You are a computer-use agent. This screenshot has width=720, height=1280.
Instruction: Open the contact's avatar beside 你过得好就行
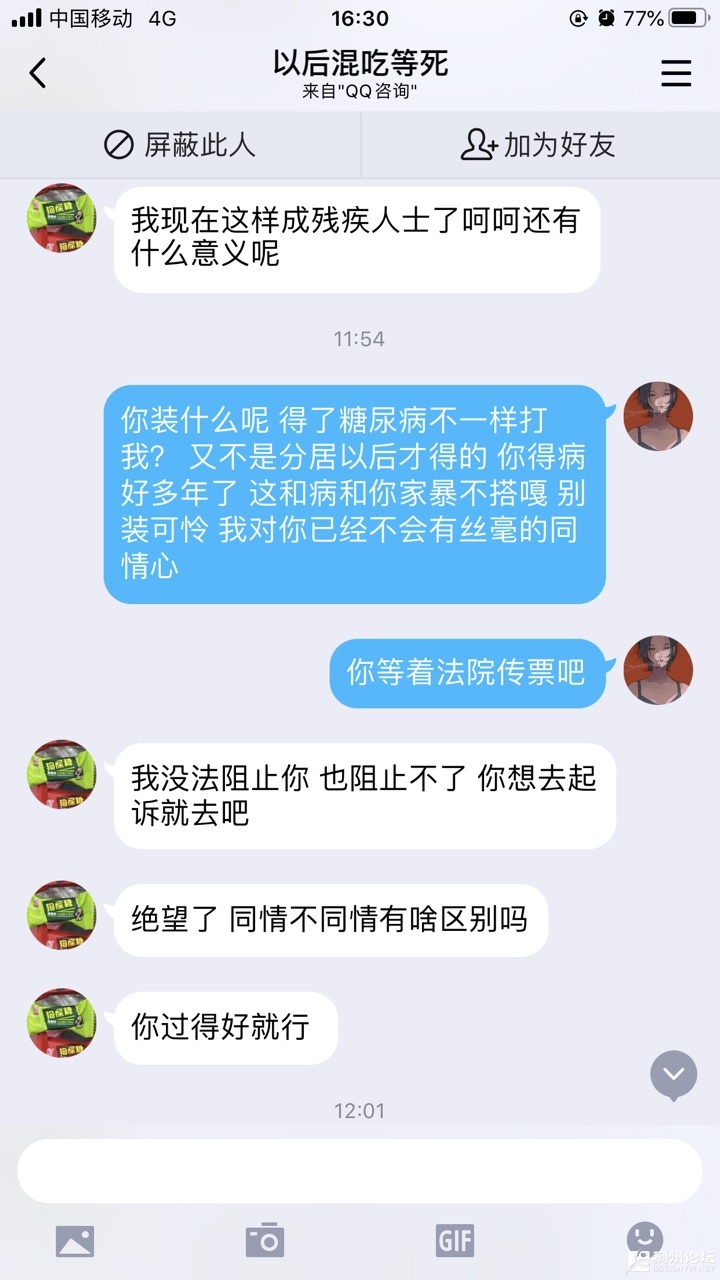pyautogui.click(x=62, y=1023)
